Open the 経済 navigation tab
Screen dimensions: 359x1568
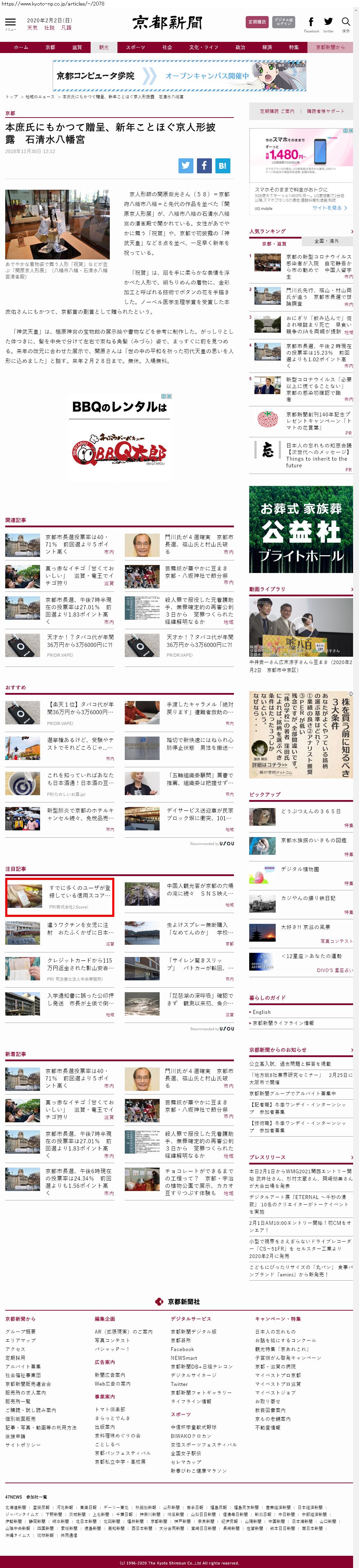[x=267, y=47]
